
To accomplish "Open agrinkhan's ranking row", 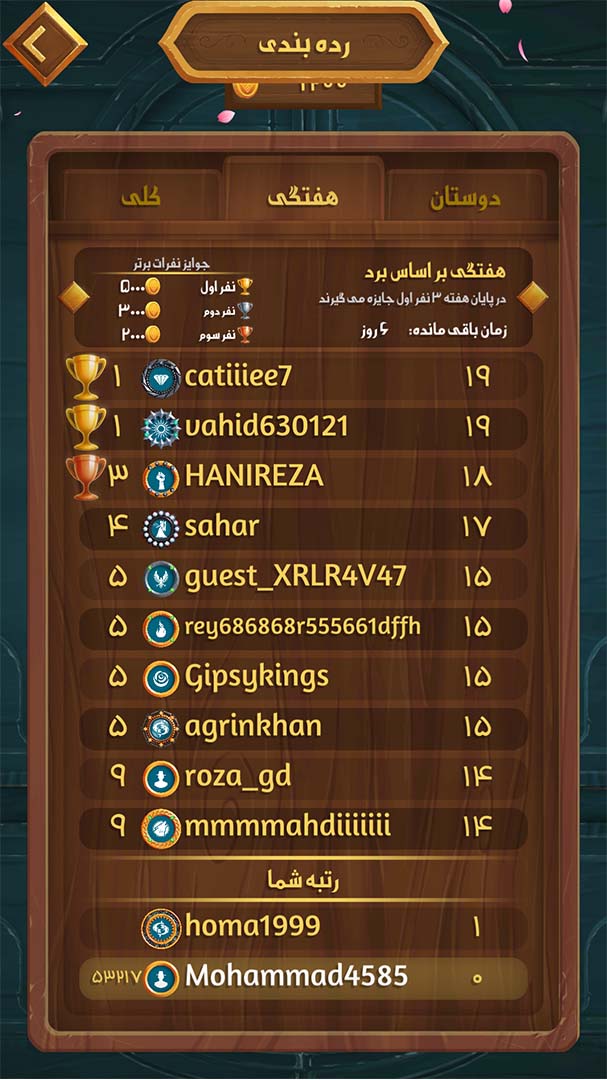I will 303,727.
